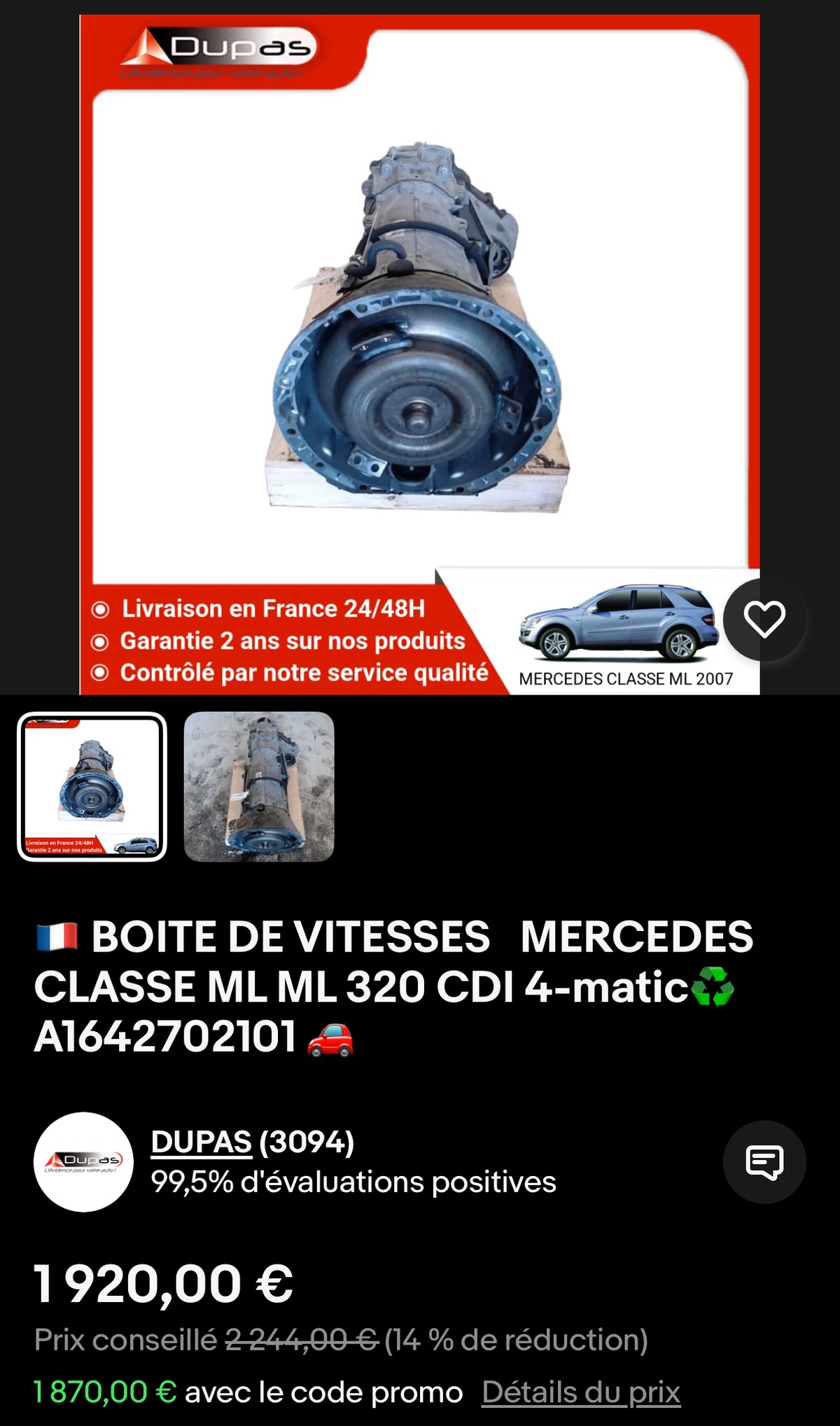This screenshot has width=840, height=1426.
Task: Add this gearbox to the watchlist
Action: (764, 620)
